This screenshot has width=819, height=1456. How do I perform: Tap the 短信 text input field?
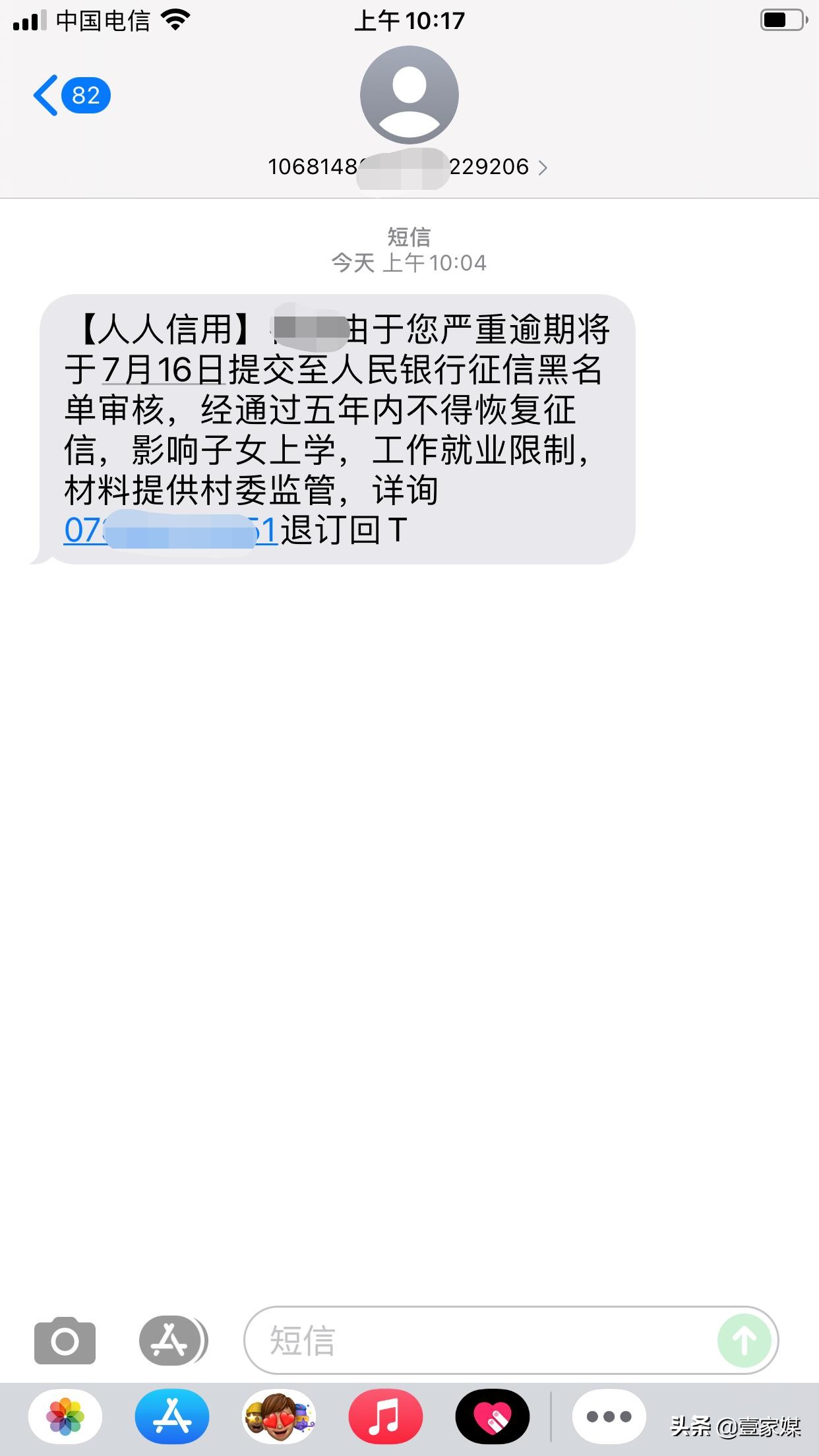pyautogui.click(x=462, y=1341)
